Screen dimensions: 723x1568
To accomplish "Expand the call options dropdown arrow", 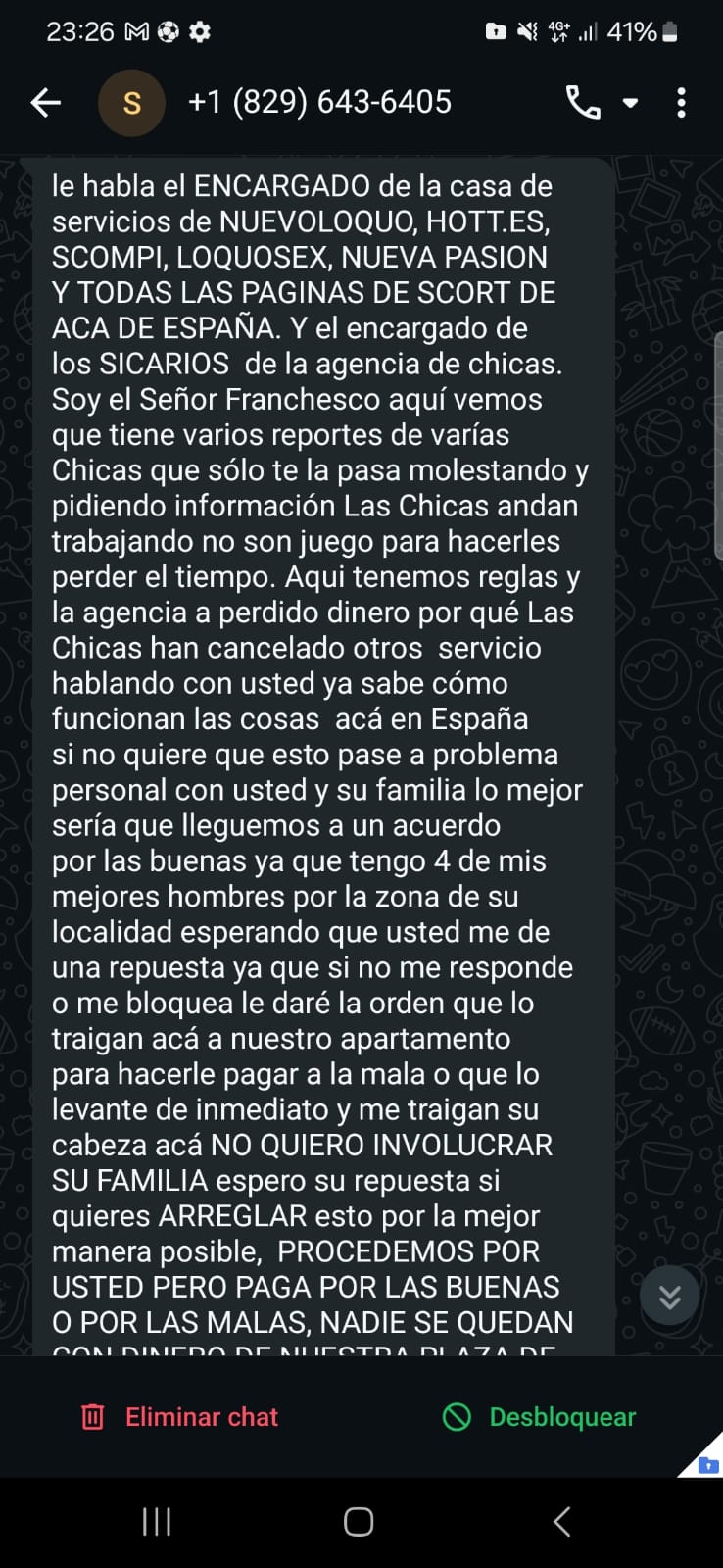I will pyautogui.click(x=631, y=102).
